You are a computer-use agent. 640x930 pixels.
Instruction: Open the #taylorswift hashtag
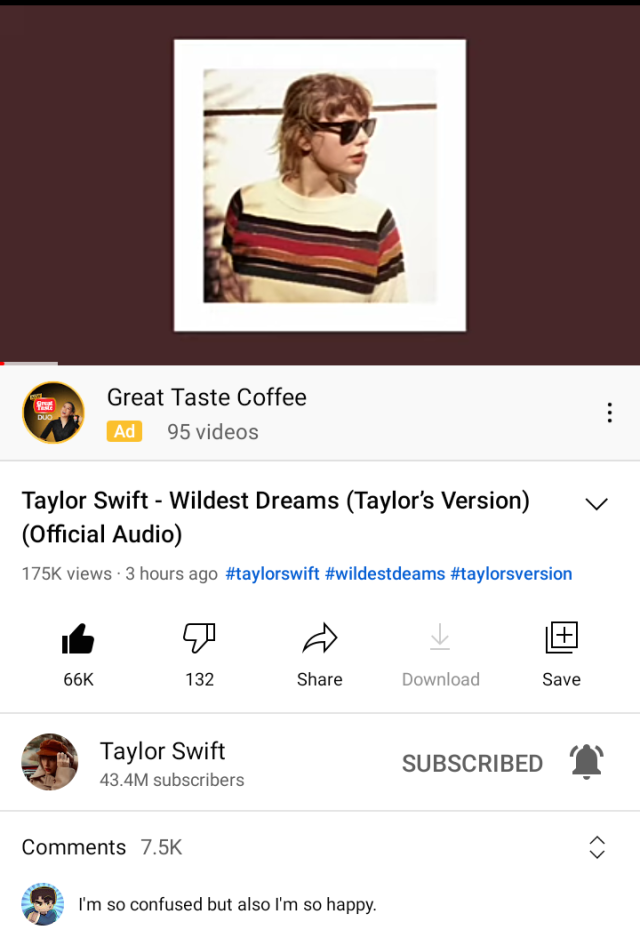(273, 574)
